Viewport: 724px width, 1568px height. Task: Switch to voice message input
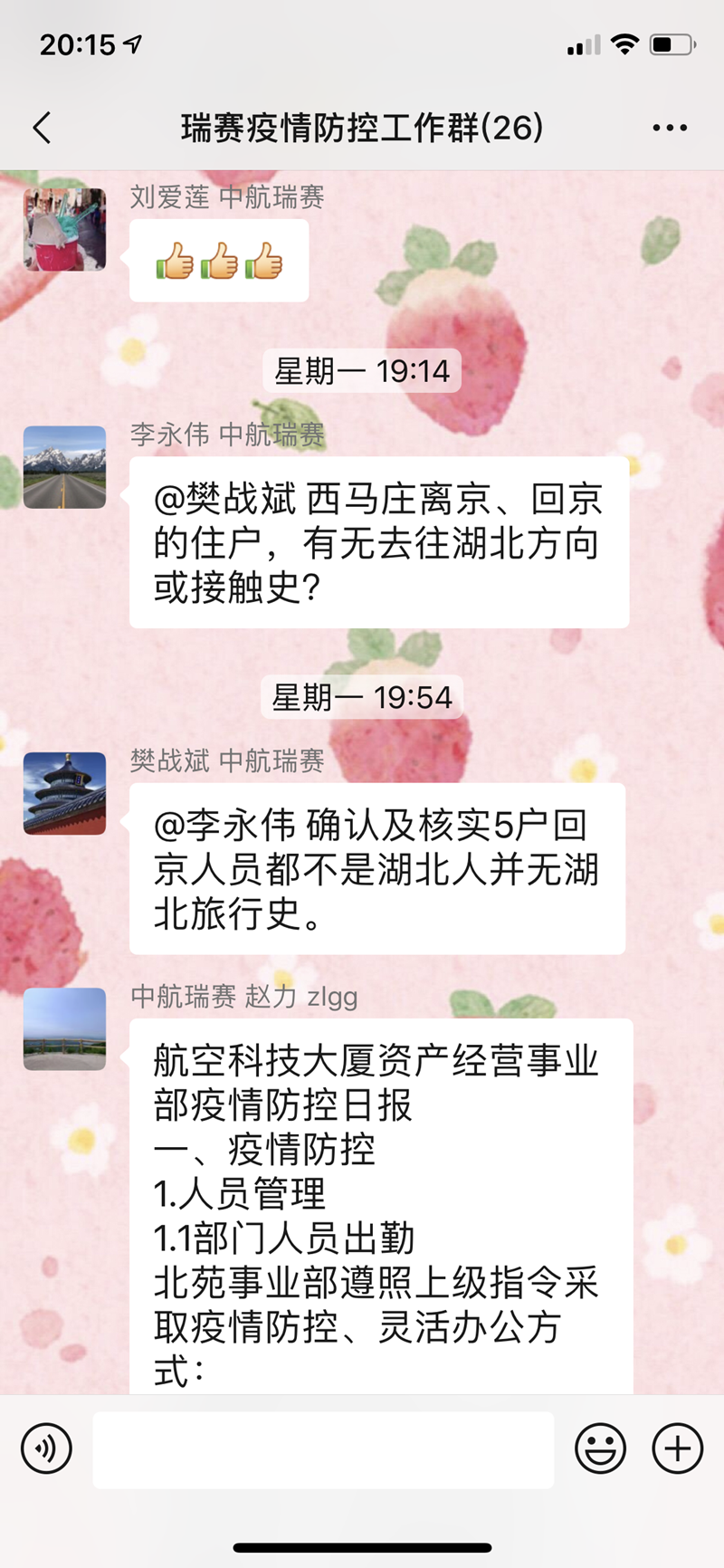click(46, 1448)
